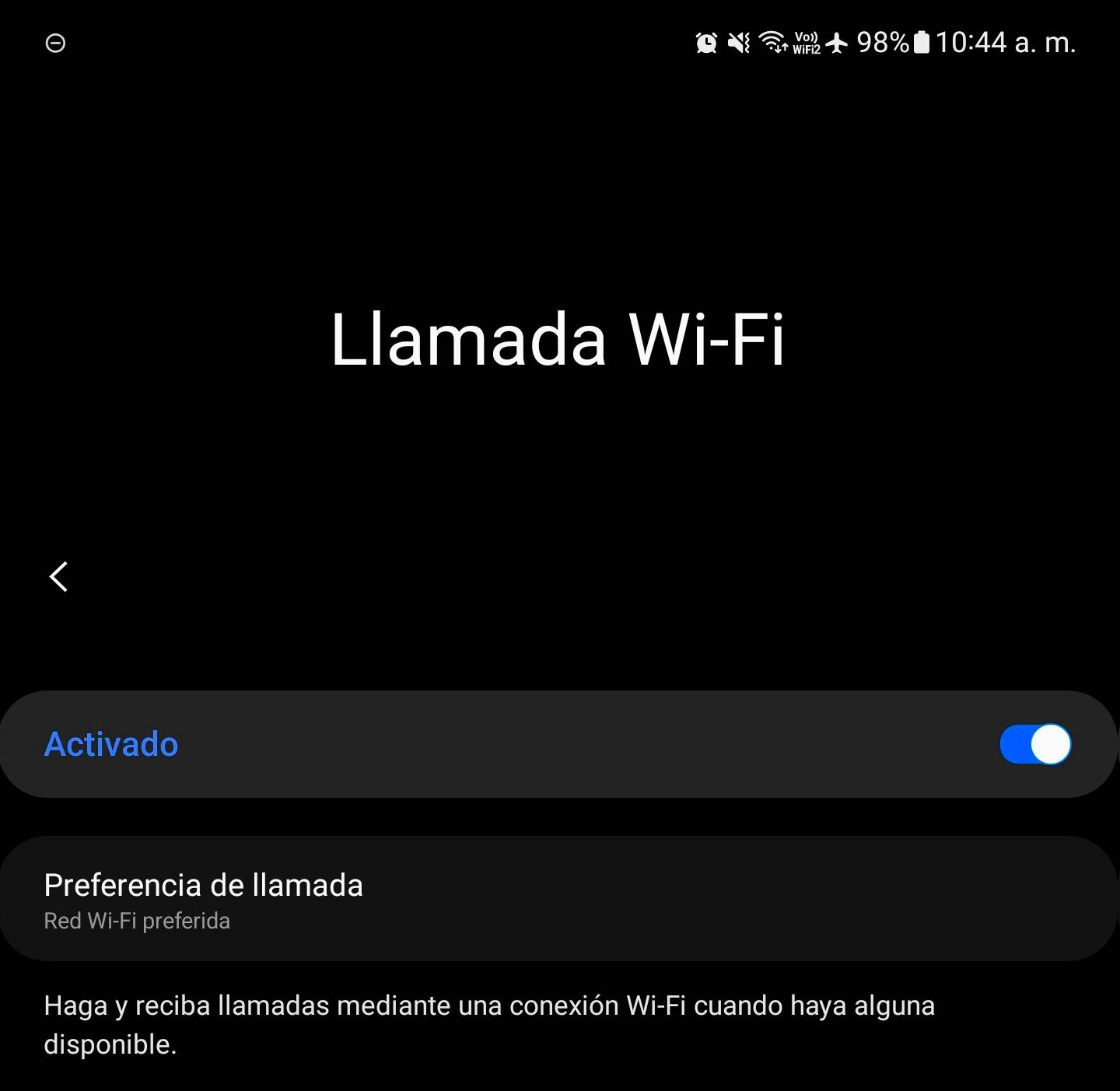Go back from Llamada Wi-Fi settings

(58, 576)
